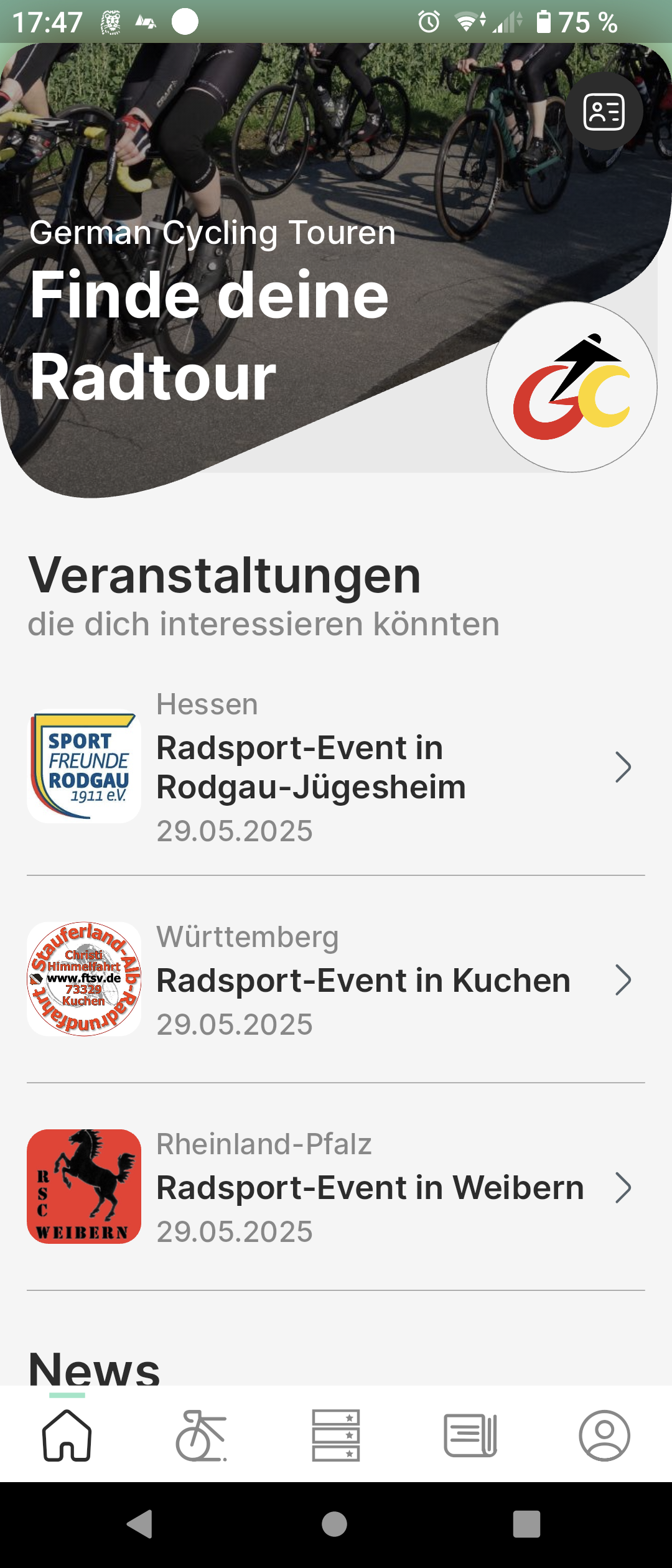Open Radsport-Event in Weibern
Screen dimensions: 672x1568
click(x=336, y=1187)
